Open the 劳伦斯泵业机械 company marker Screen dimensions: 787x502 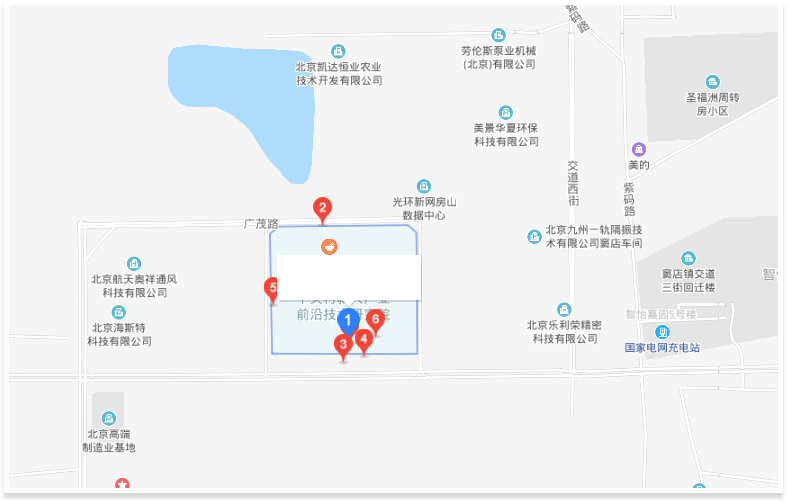[x=499, y=35]
